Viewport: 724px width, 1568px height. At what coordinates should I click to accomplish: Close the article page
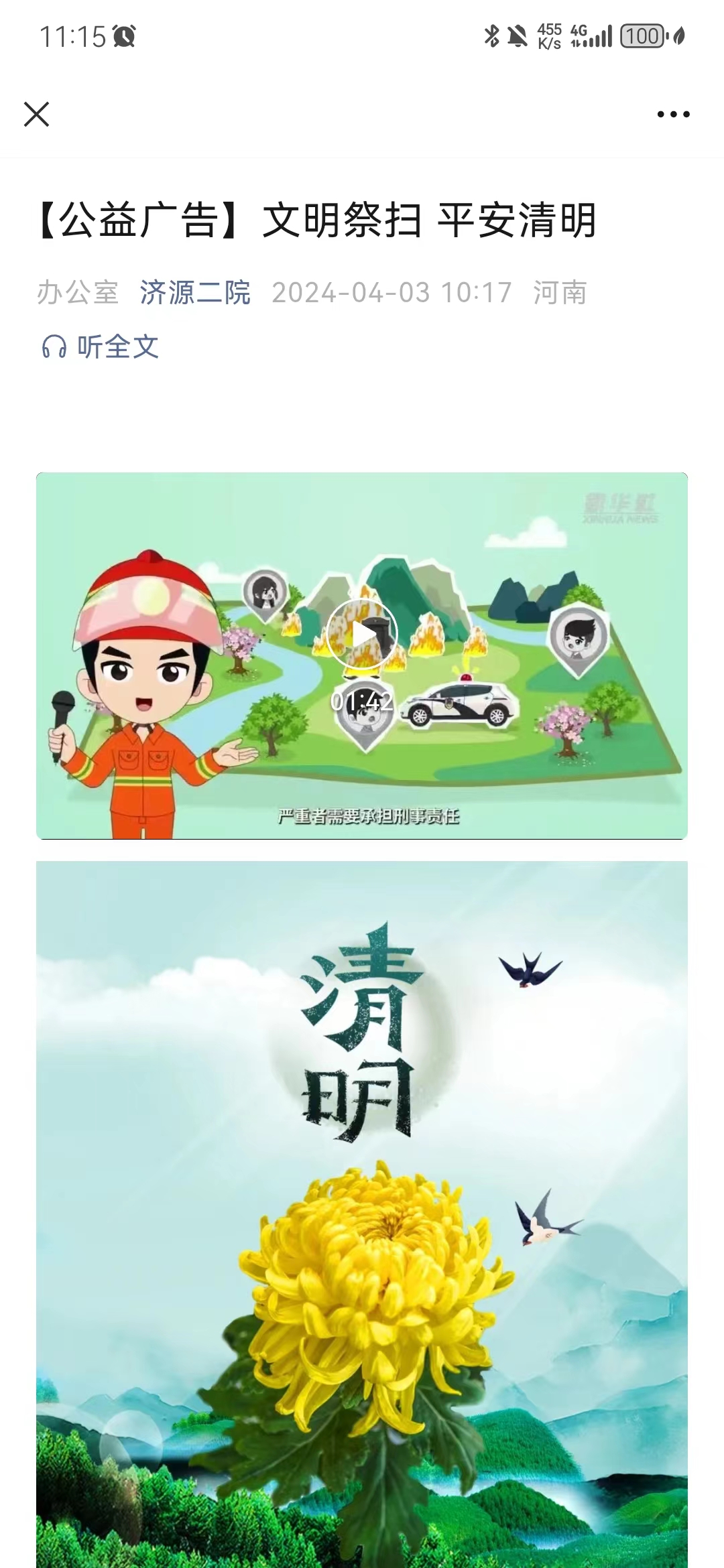click(37, 114)
